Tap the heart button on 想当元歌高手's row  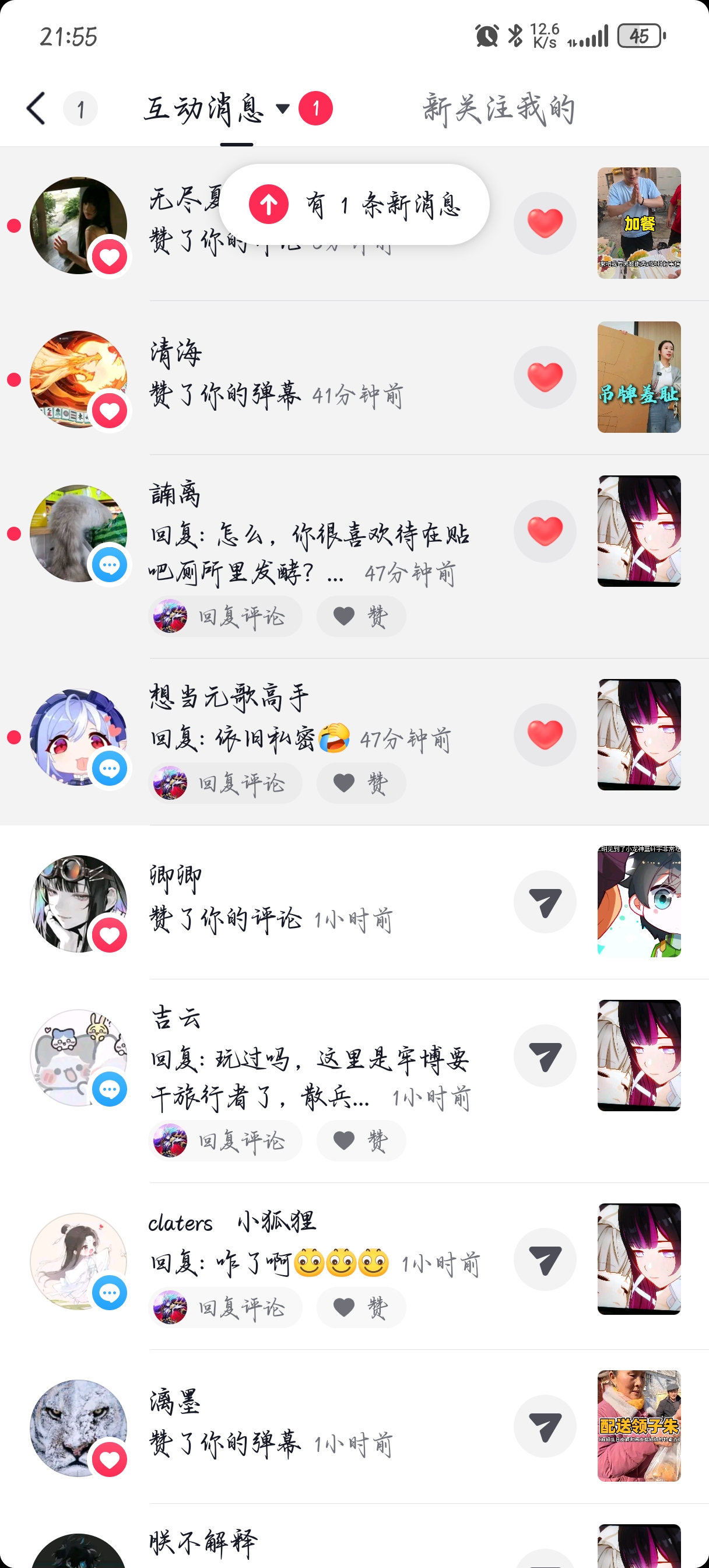coord(545,734)
